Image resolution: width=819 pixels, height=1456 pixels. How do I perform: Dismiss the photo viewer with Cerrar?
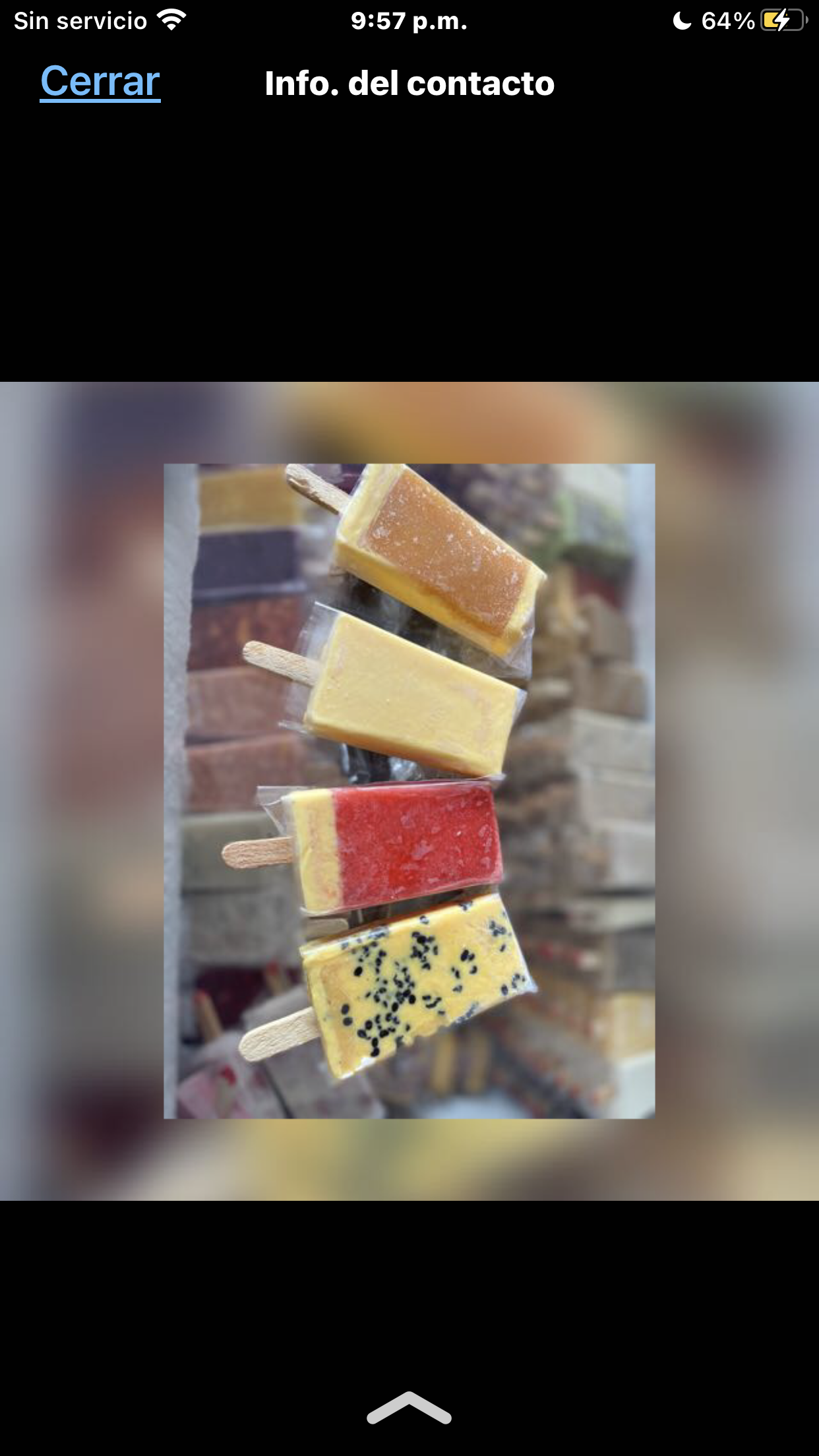click(99, 82)
